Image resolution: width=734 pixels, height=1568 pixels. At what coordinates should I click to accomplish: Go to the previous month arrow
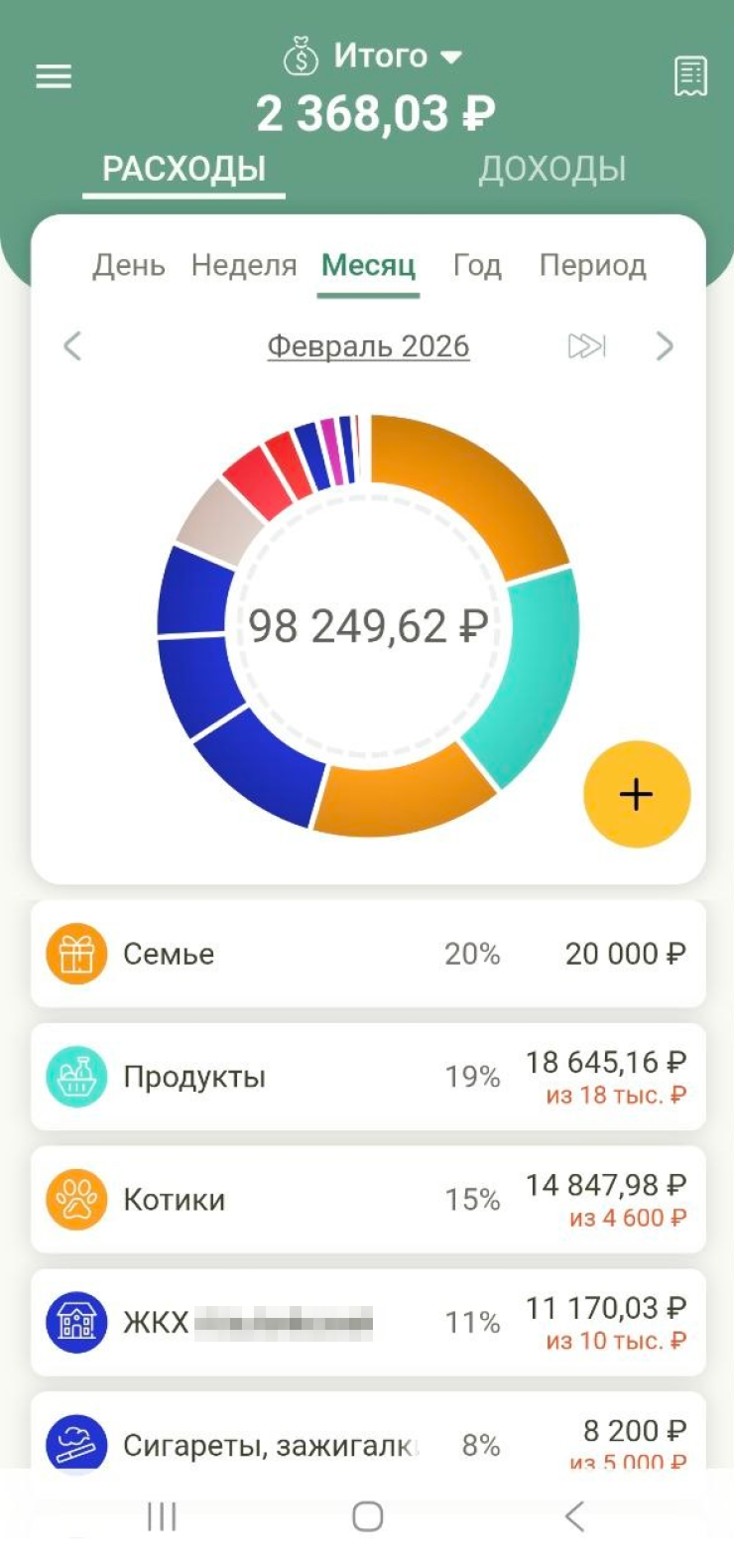[72, 346]
